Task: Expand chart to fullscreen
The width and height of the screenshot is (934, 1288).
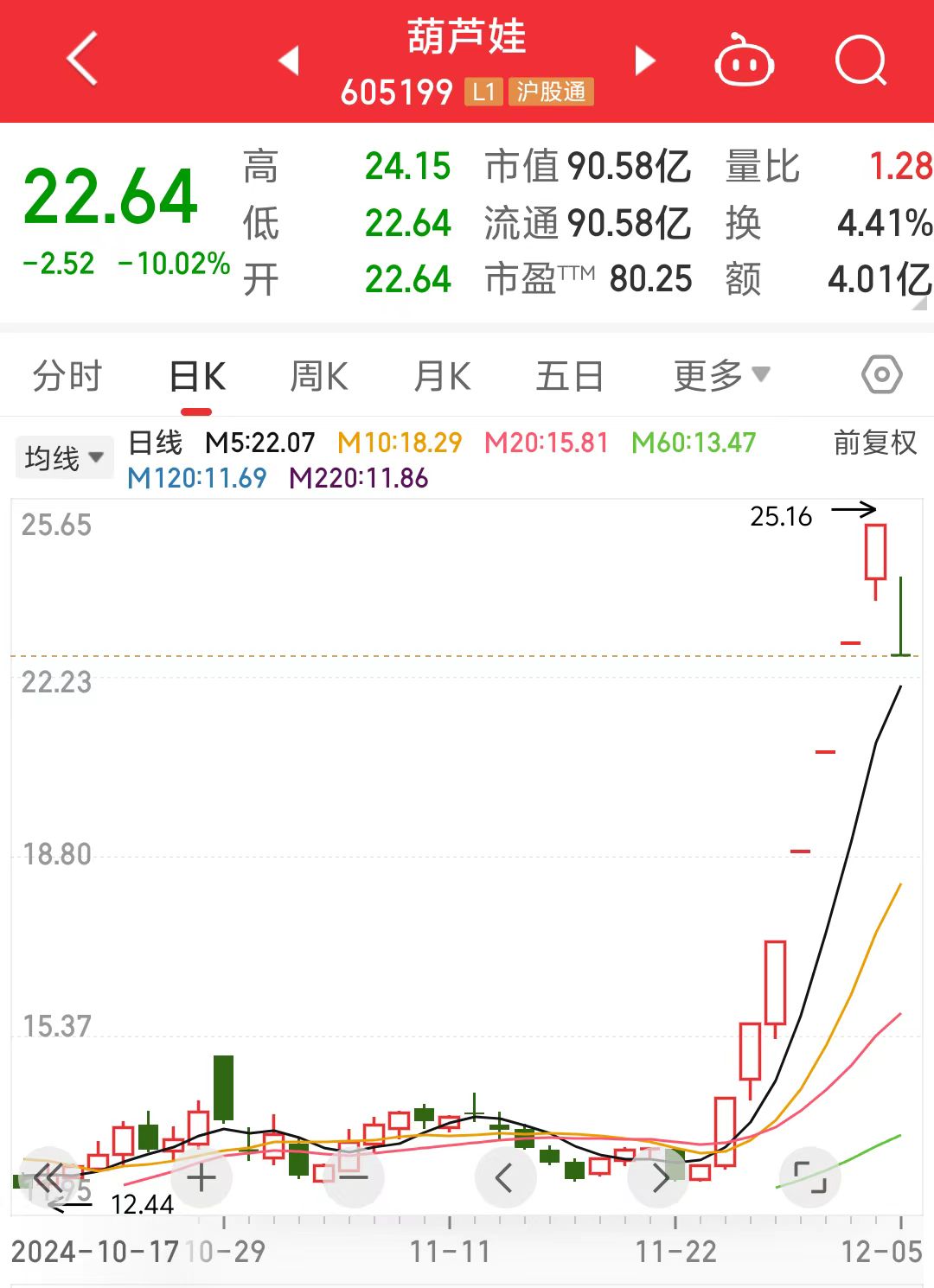Action: (x=809, y=1177)
